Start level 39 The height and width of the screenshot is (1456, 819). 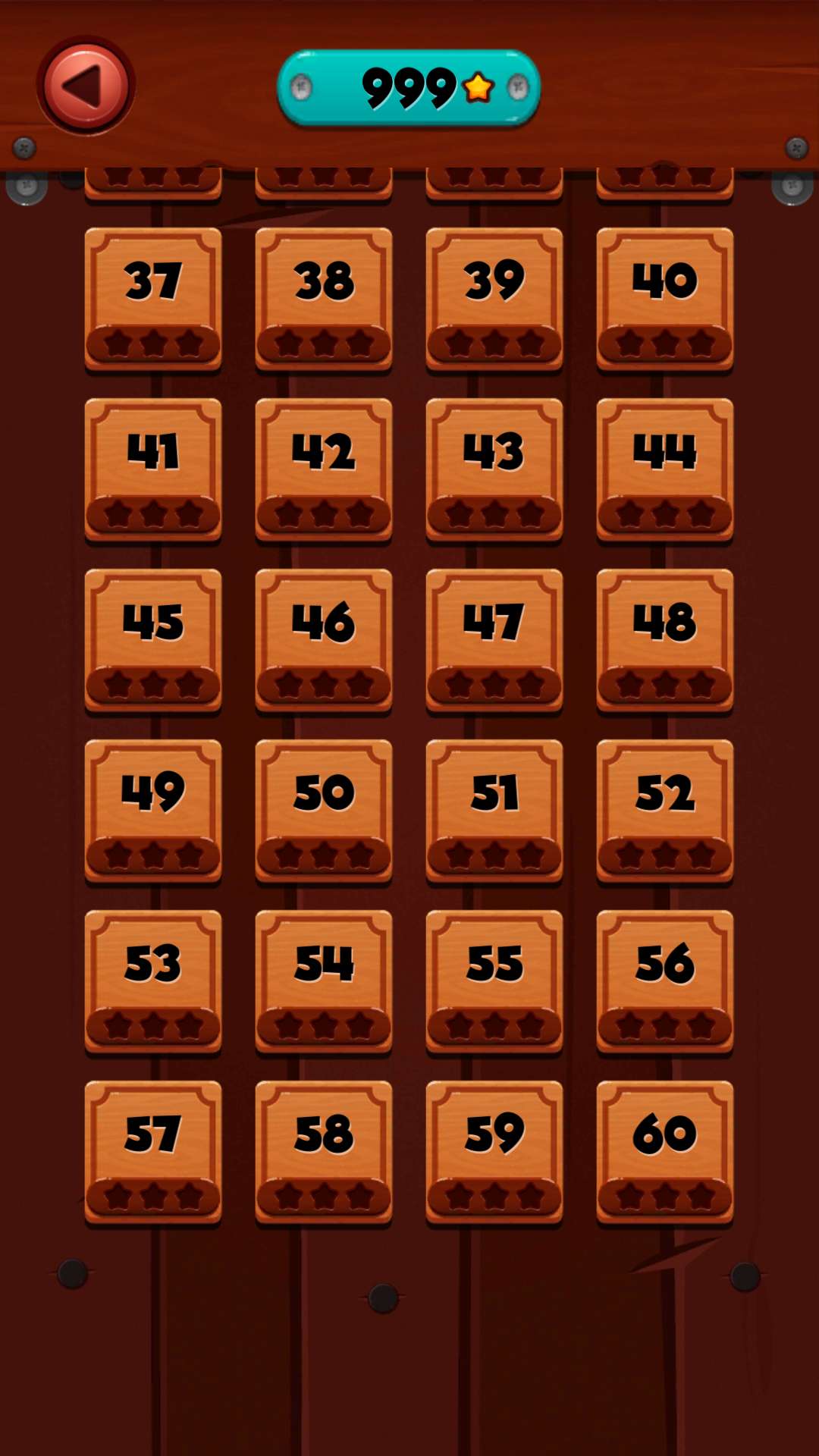point(494,297)
